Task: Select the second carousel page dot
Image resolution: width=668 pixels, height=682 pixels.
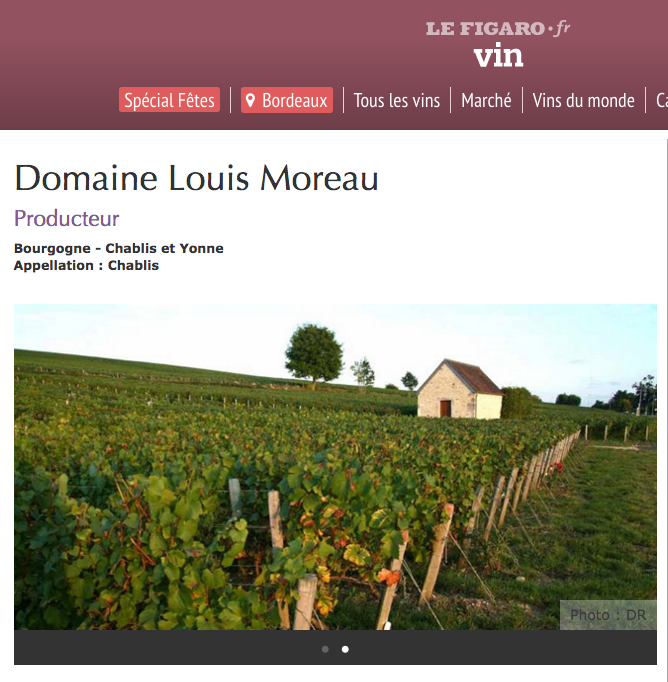Action: point(345,649)
